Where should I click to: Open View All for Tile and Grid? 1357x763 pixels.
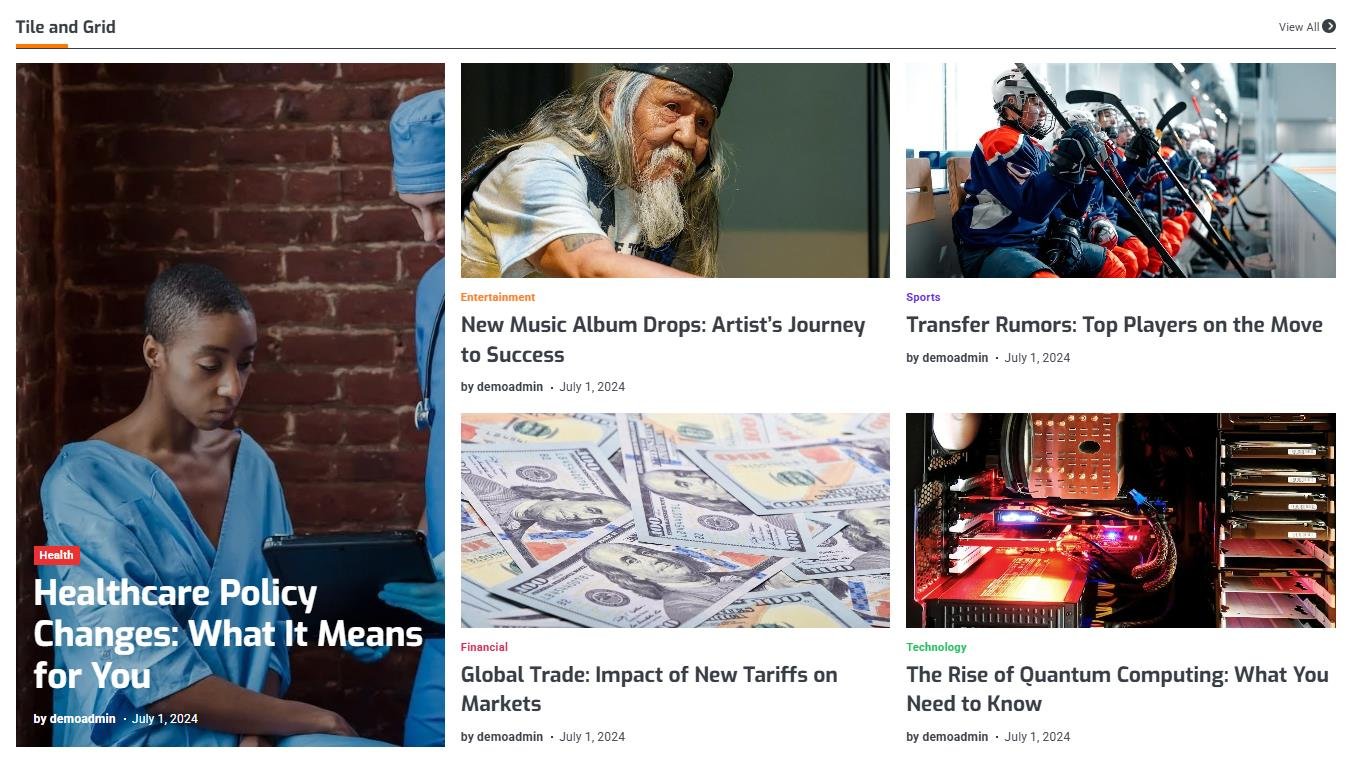[1306, 27]
